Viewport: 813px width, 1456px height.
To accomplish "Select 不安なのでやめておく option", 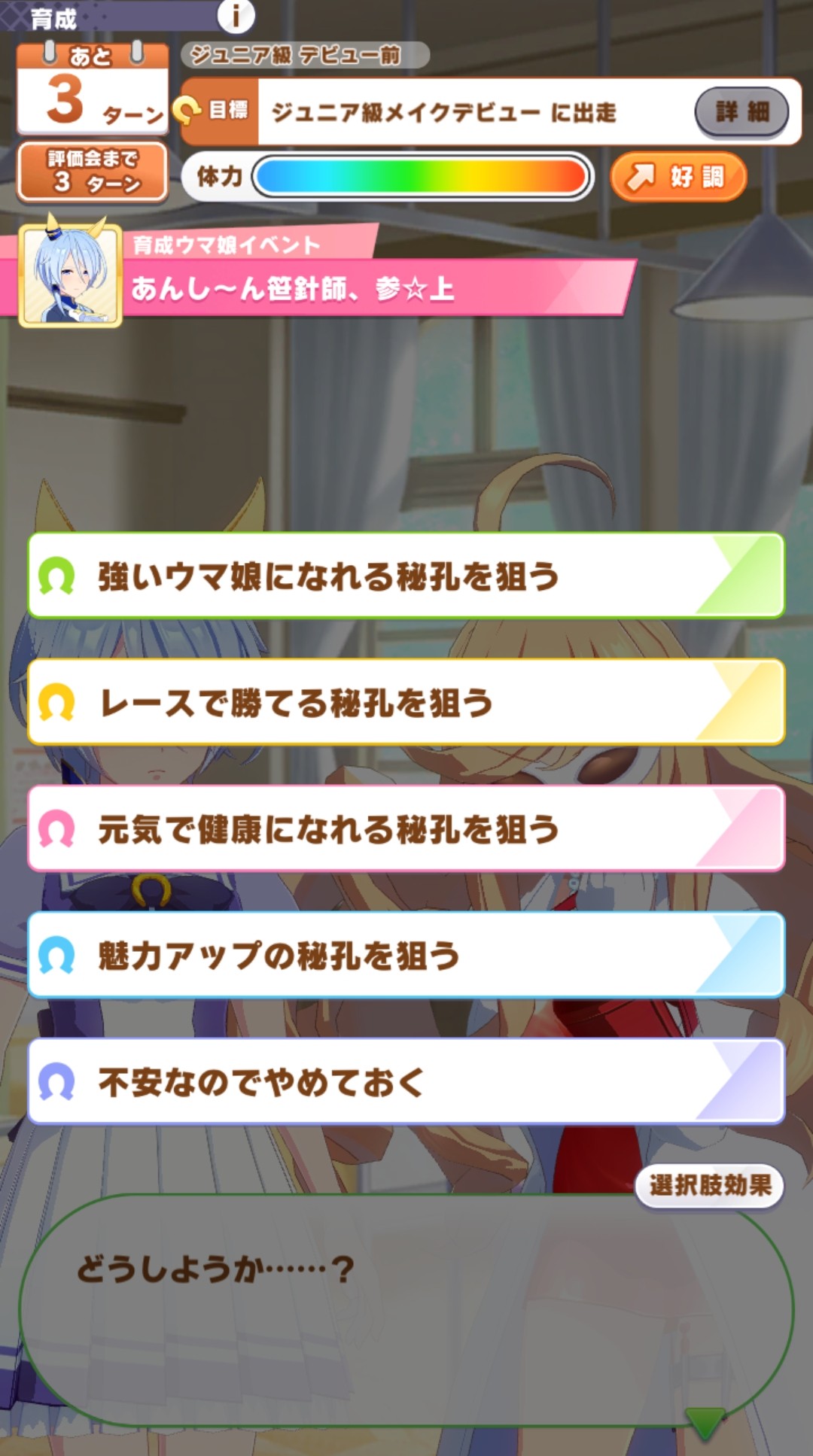I will click(406, 1081).
